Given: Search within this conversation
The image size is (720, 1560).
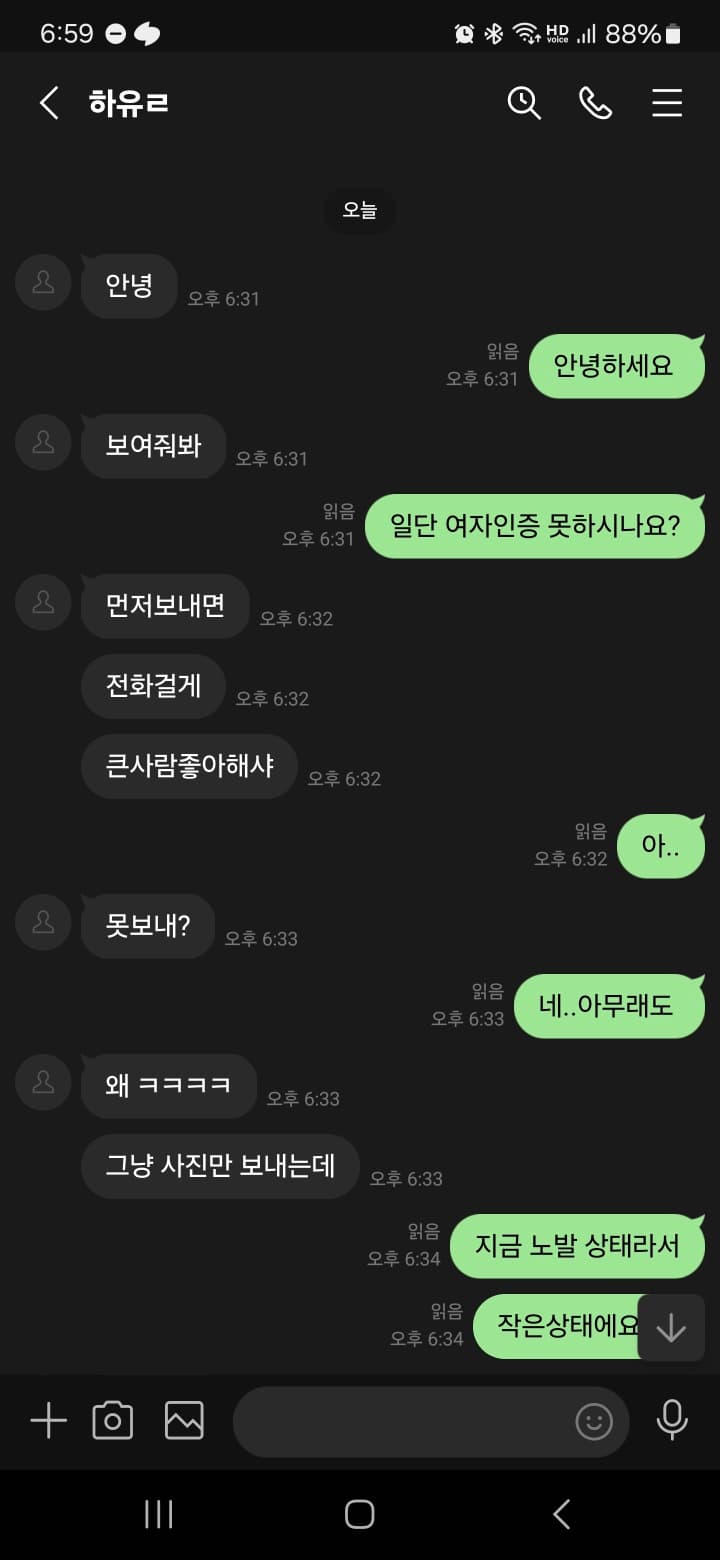Looking at the screenshot, I should (x=524, y=103).
